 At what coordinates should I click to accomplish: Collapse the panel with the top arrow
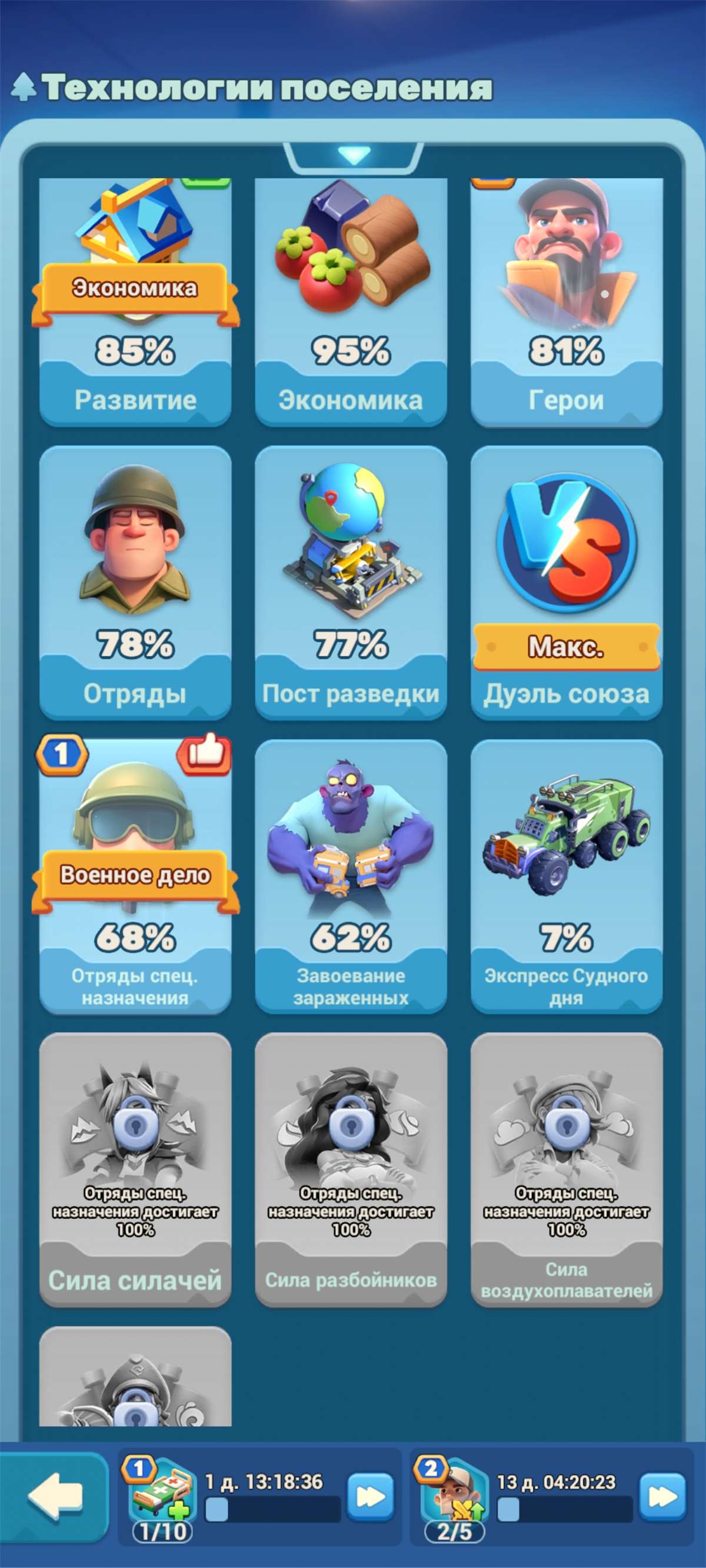coord(354,156)
